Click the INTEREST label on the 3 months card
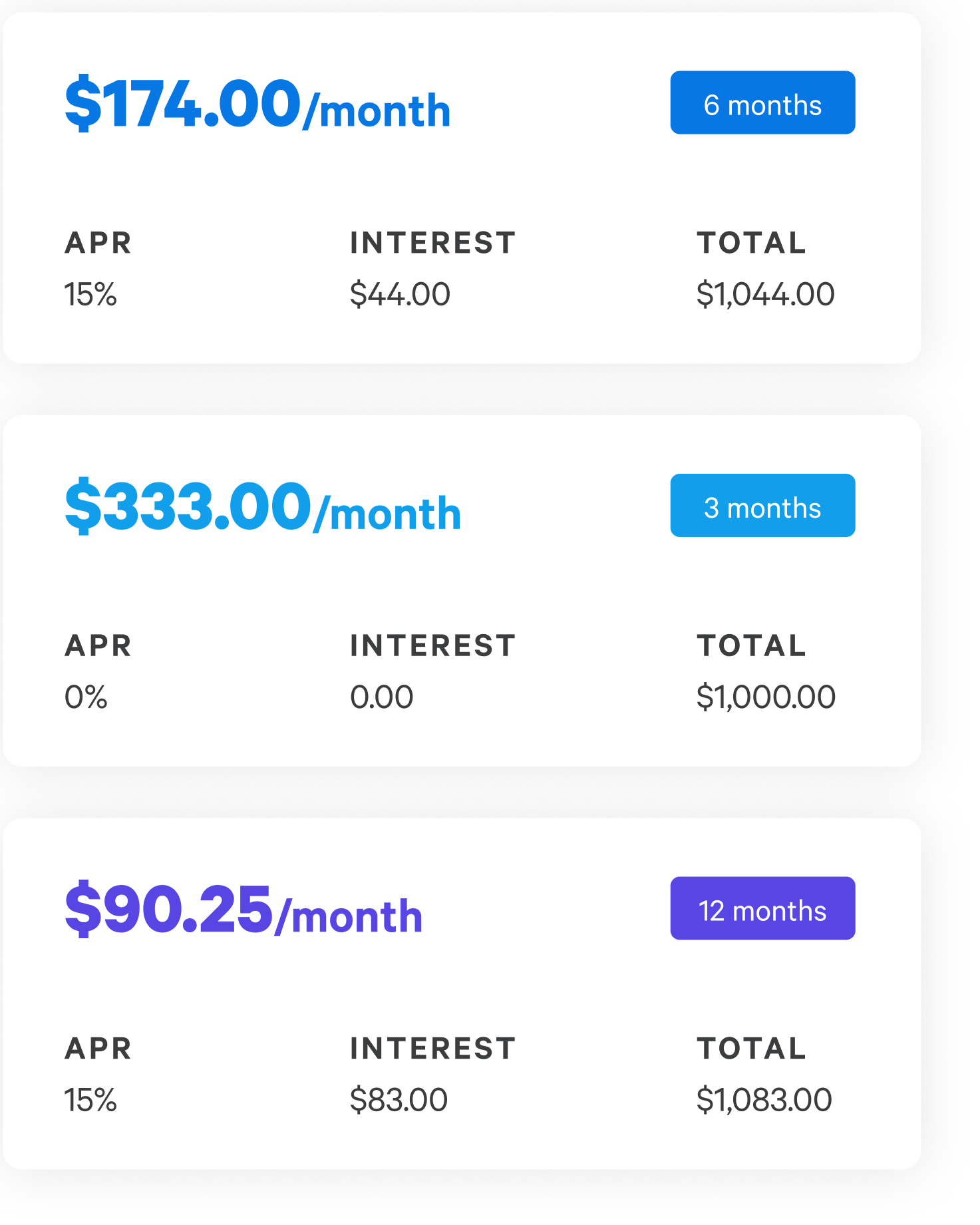The width and height of the screenshot is (980, 1225). (432, 644)
